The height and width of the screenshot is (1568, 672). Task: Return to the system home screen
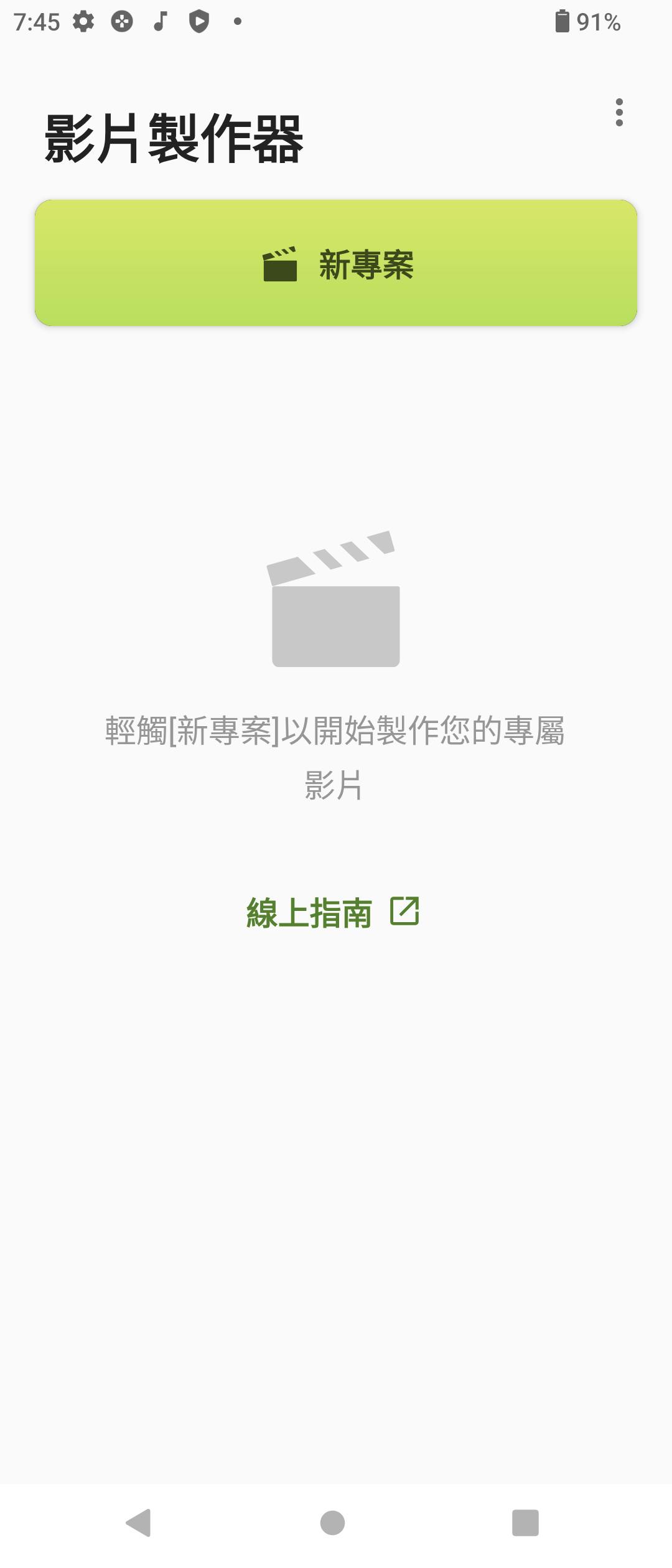[x=332, y=1523]
